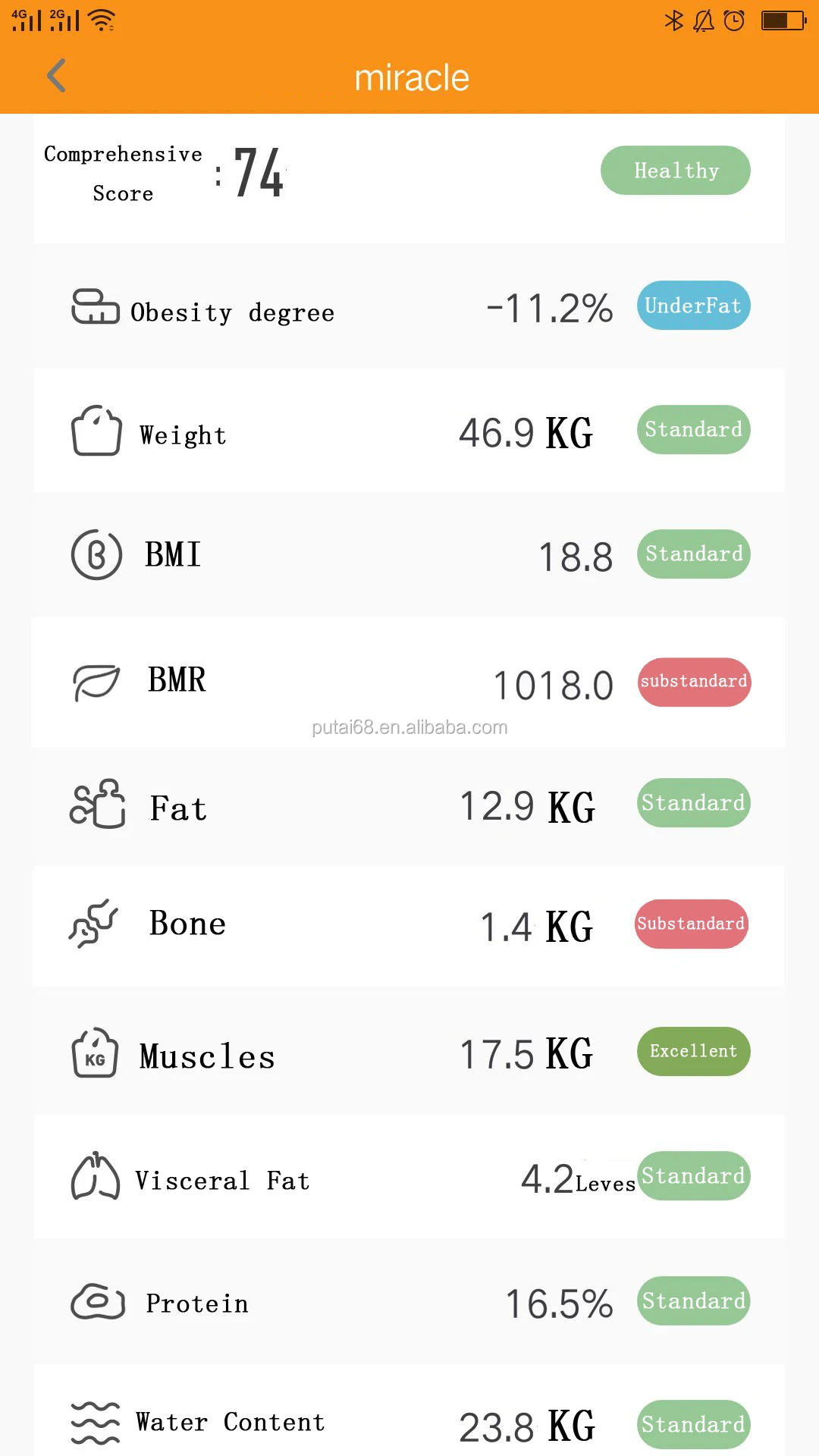
Task: Open the Protein row
Action: tap(409, 1303)
